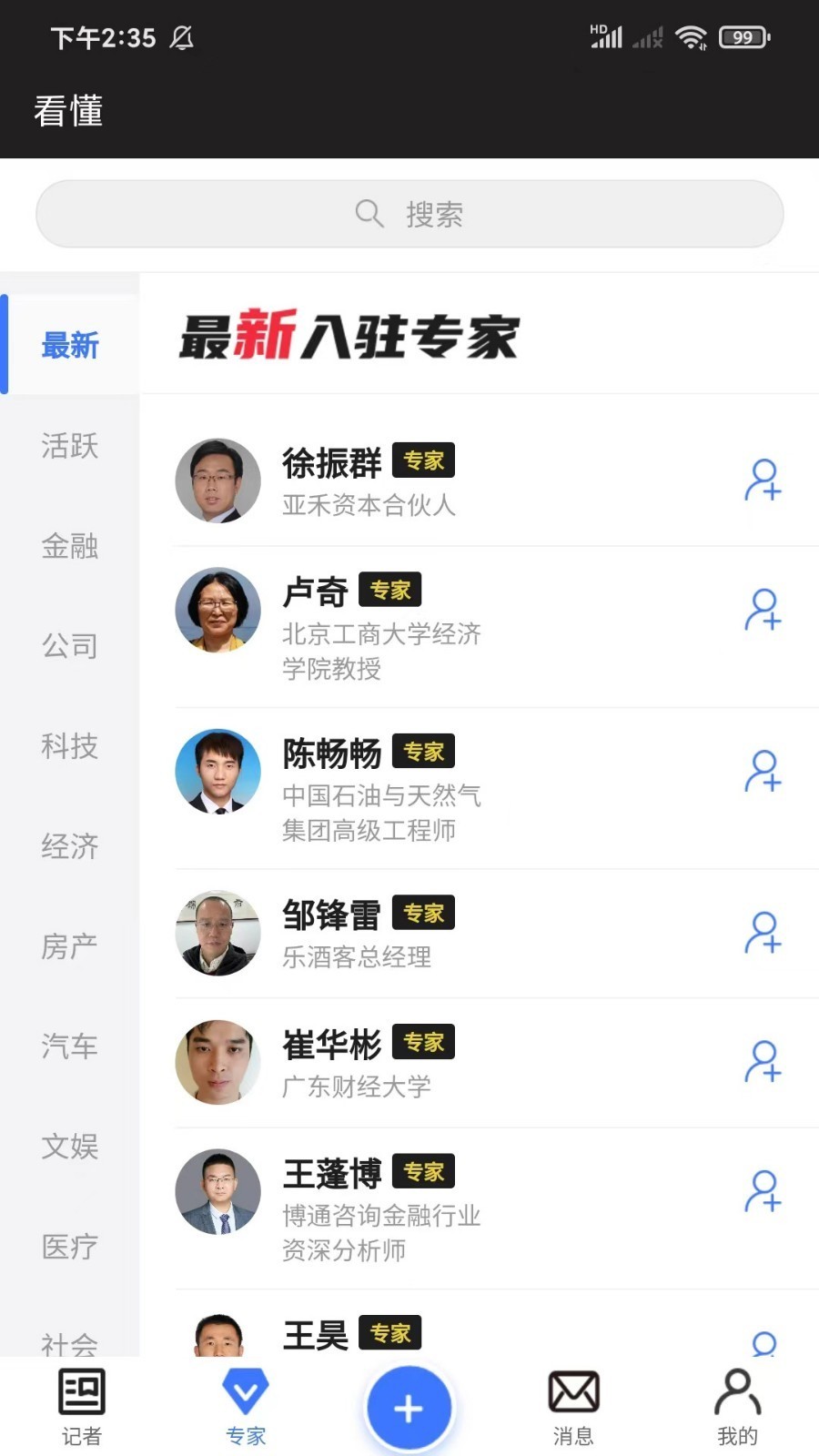The width and height of the screenshot is (819, 1456).
Task: Open the 医疗 category
Action: 69,1248
